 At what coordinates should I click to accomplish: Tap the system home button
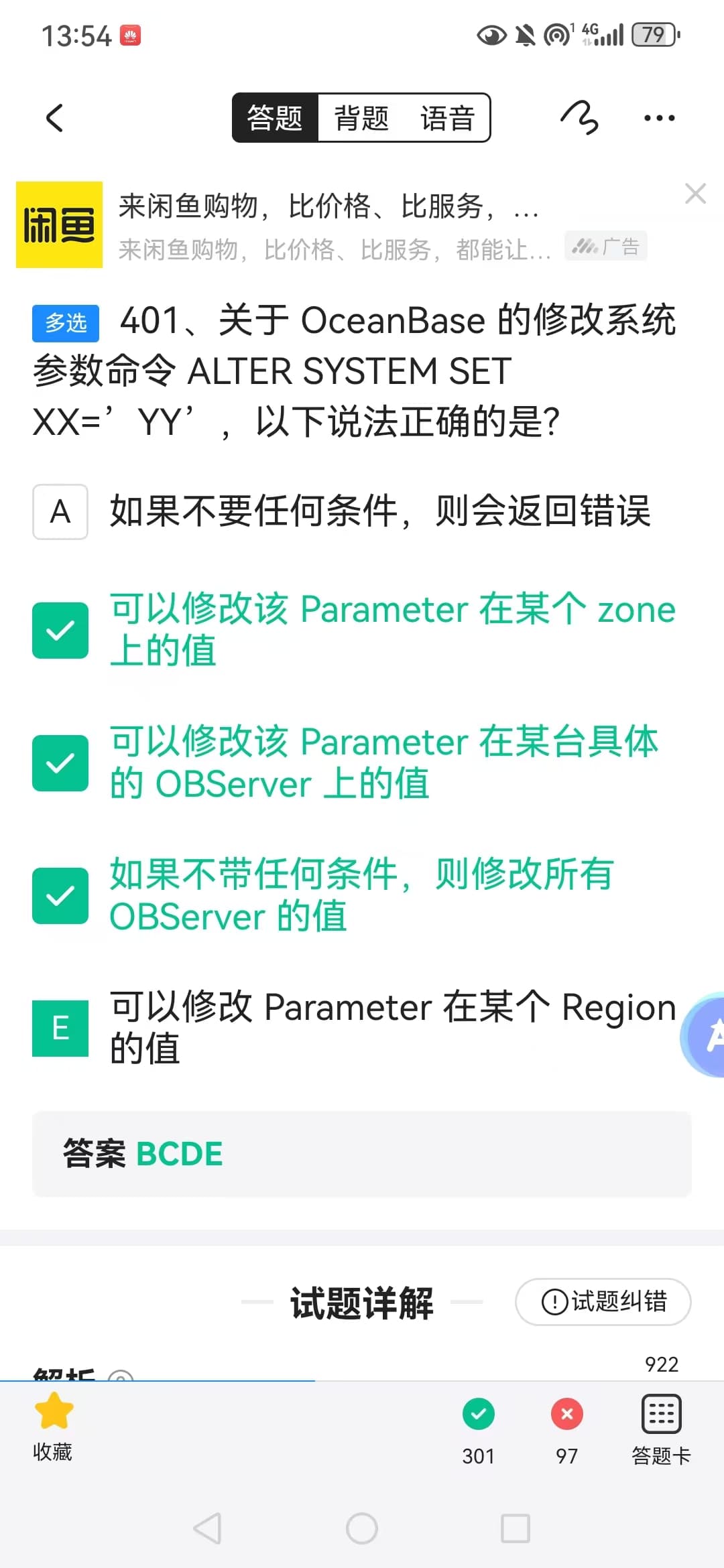362,1528
